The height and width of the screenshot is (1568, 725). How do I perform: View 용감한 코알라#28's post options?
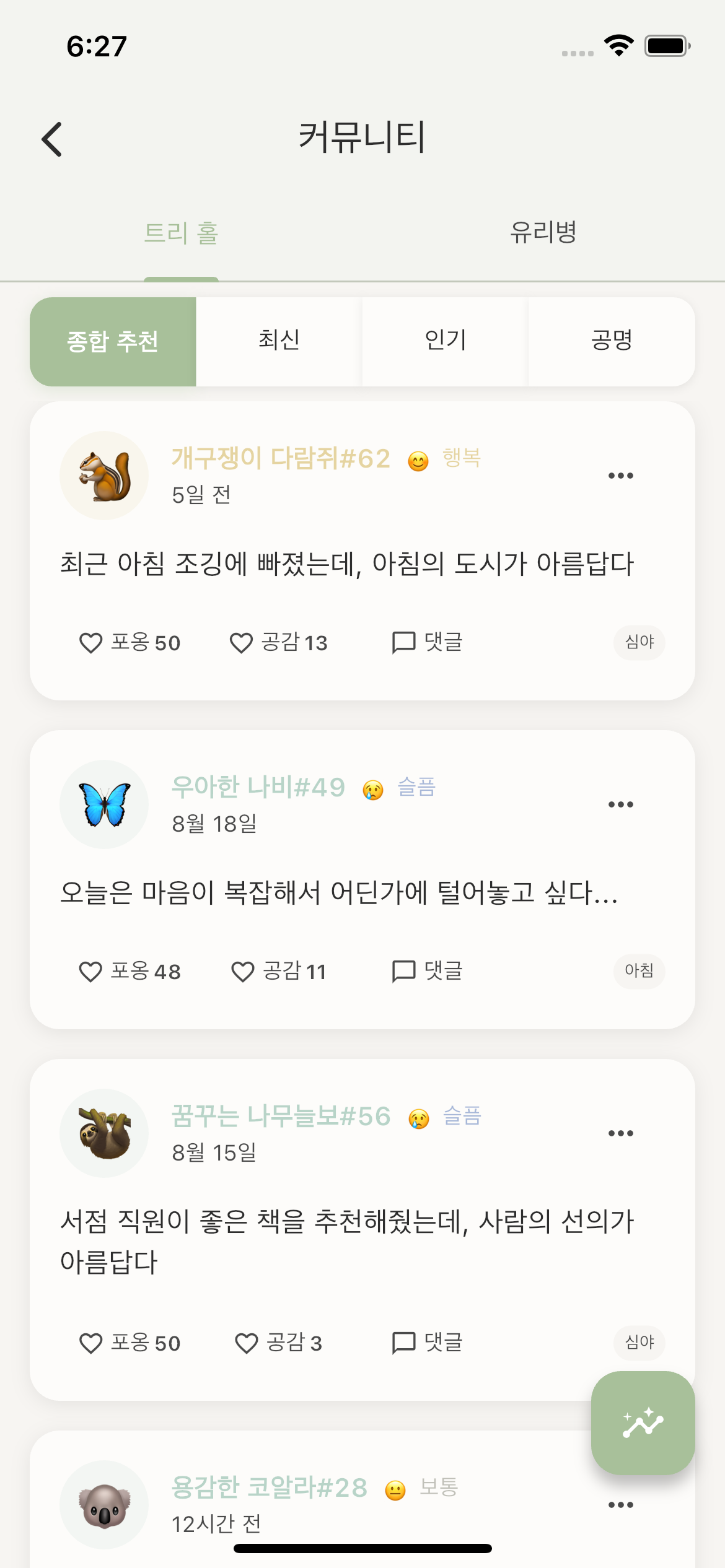click(x=620, y=1505)
